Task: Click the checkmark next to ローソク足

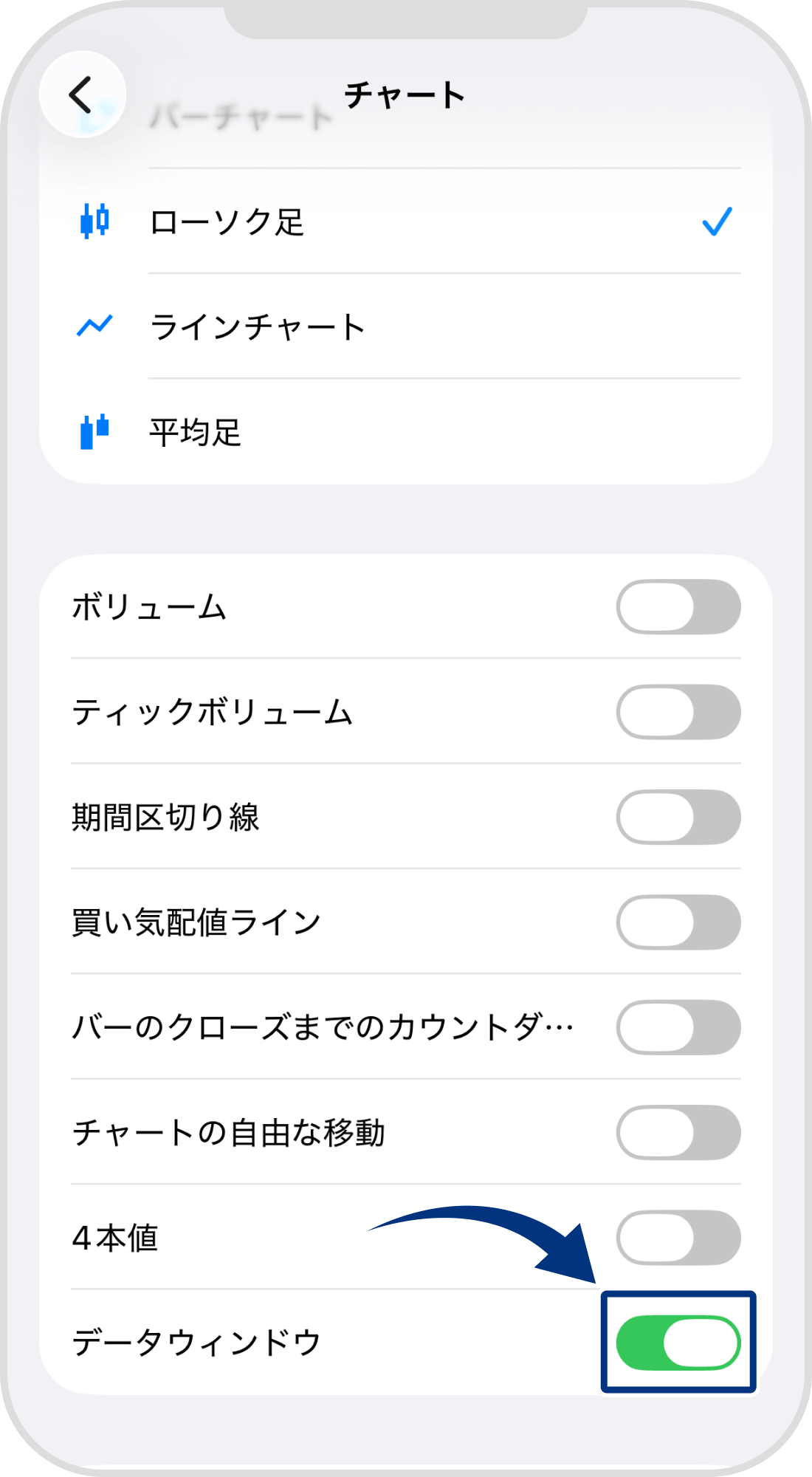Action: coord(717,221)
